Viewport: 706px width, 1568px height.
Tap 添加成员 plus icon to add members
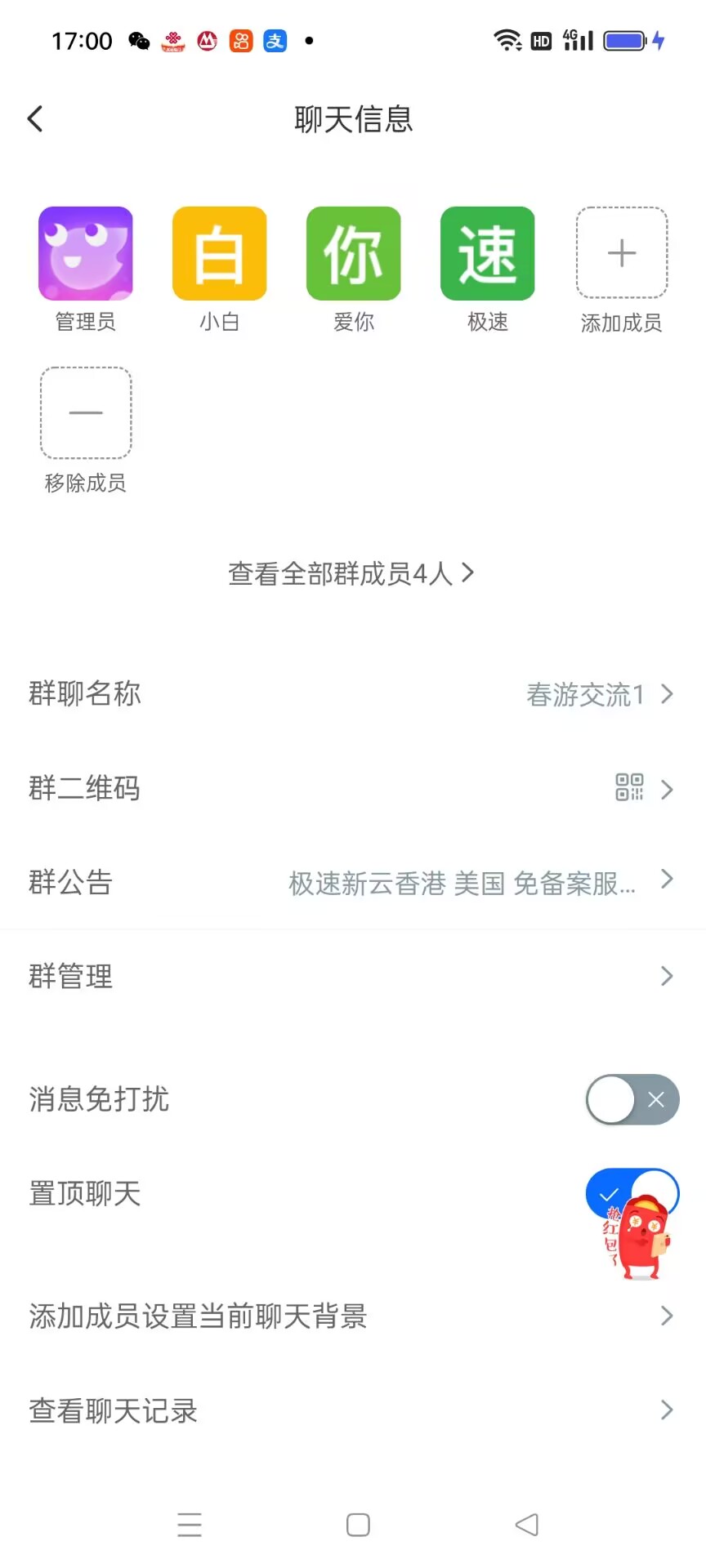(x=621, y=253)
